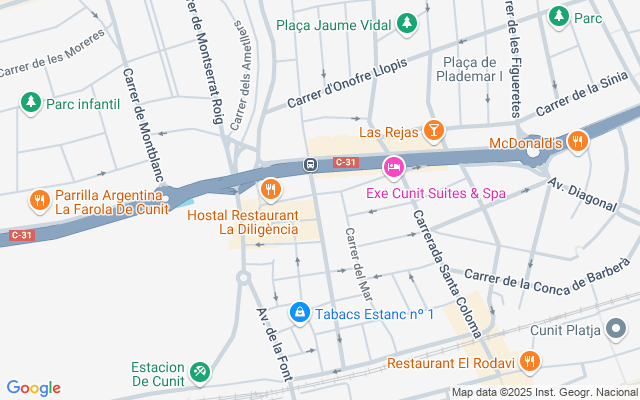640x400 pixels.
Task: Open Hostal Restaurant La Diligència marker
Action: 269,188
